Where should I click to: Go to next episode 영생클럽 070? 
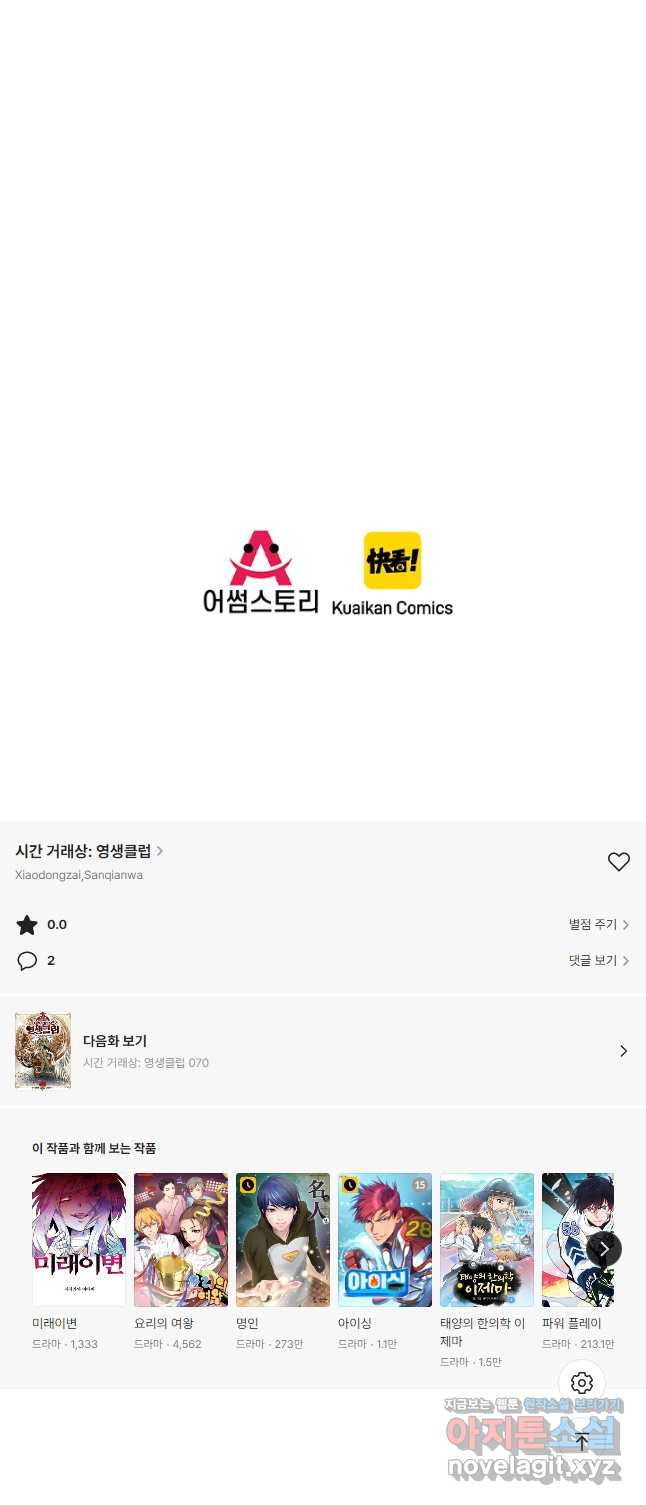point(322,1051)
